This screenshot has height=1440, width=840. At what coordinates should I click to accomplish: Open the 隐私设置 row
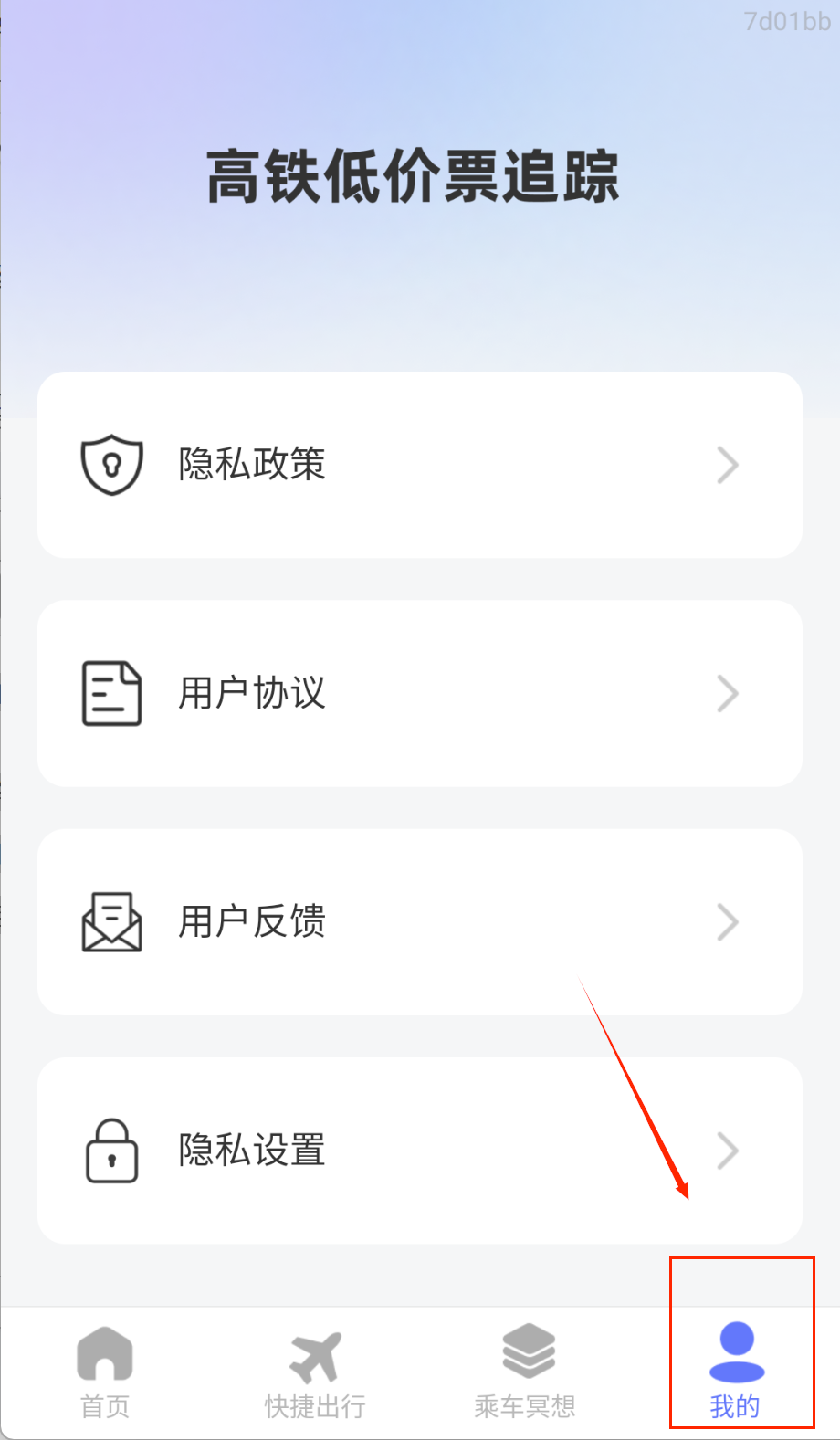click(x=419, y=1150)
